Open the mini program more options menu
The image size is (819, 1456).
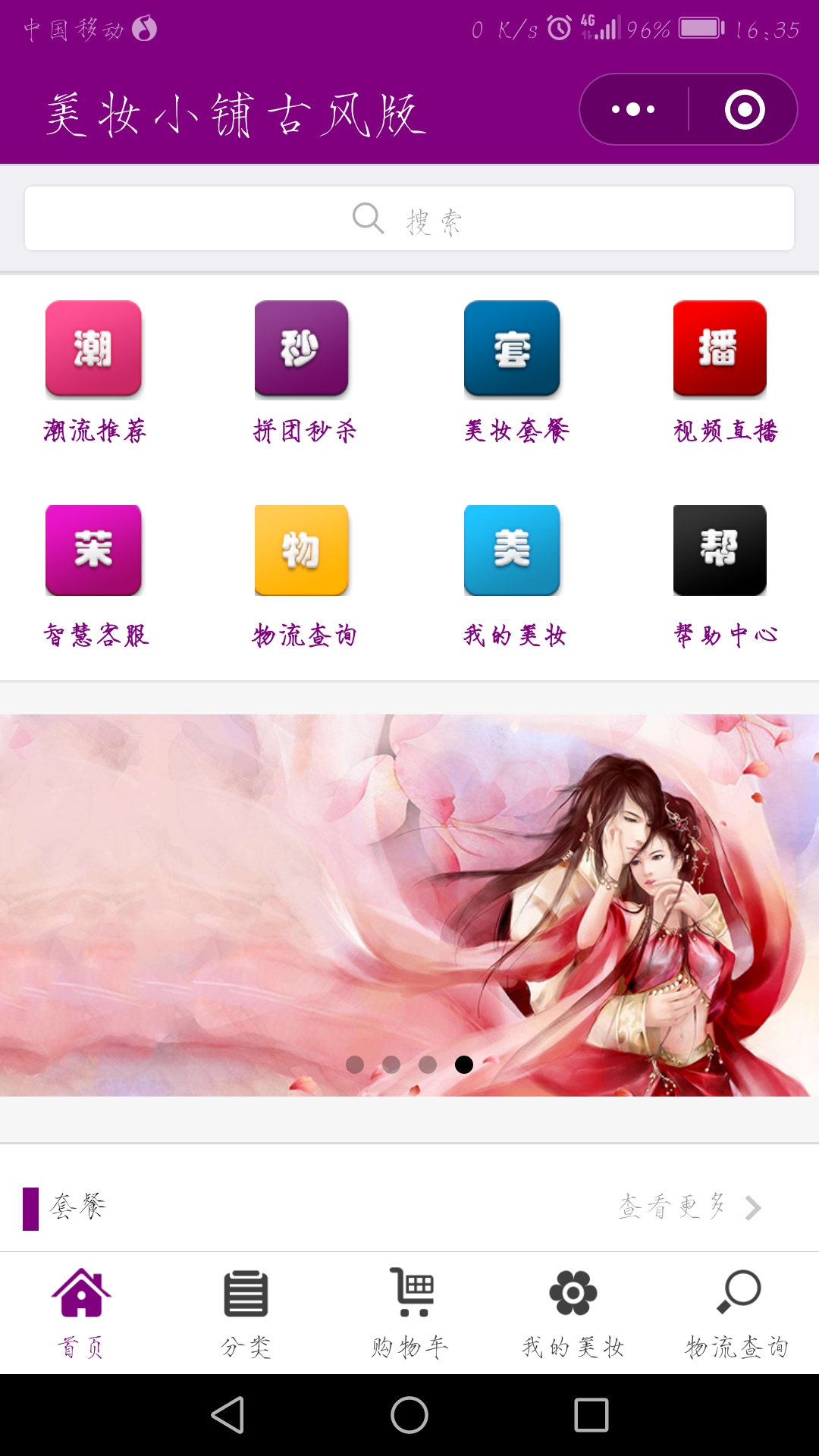point(633,109)
